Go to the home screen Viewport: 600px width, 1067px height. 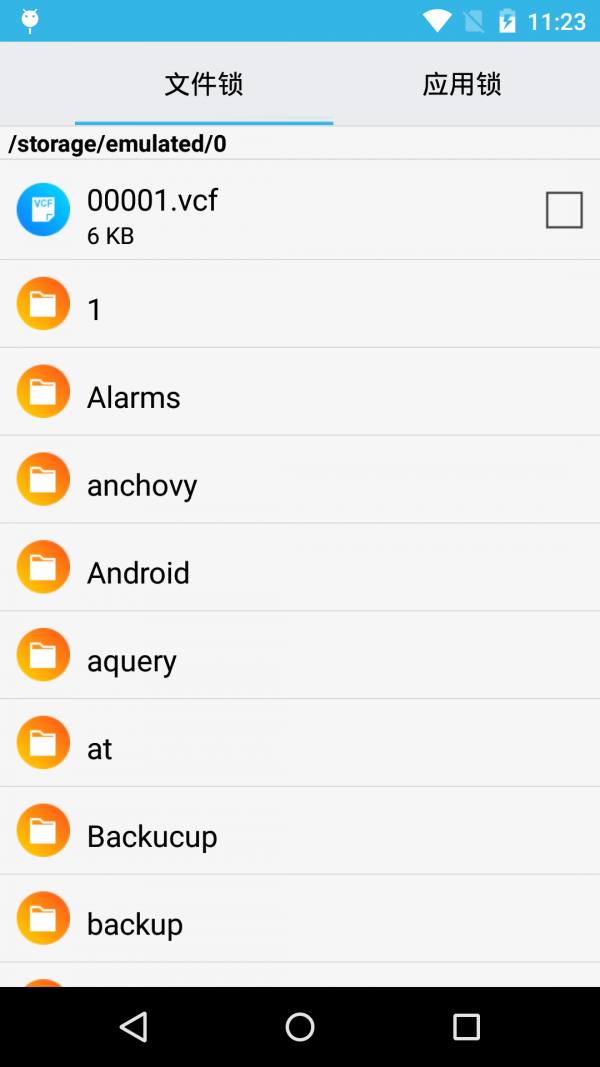point(300,1026)
